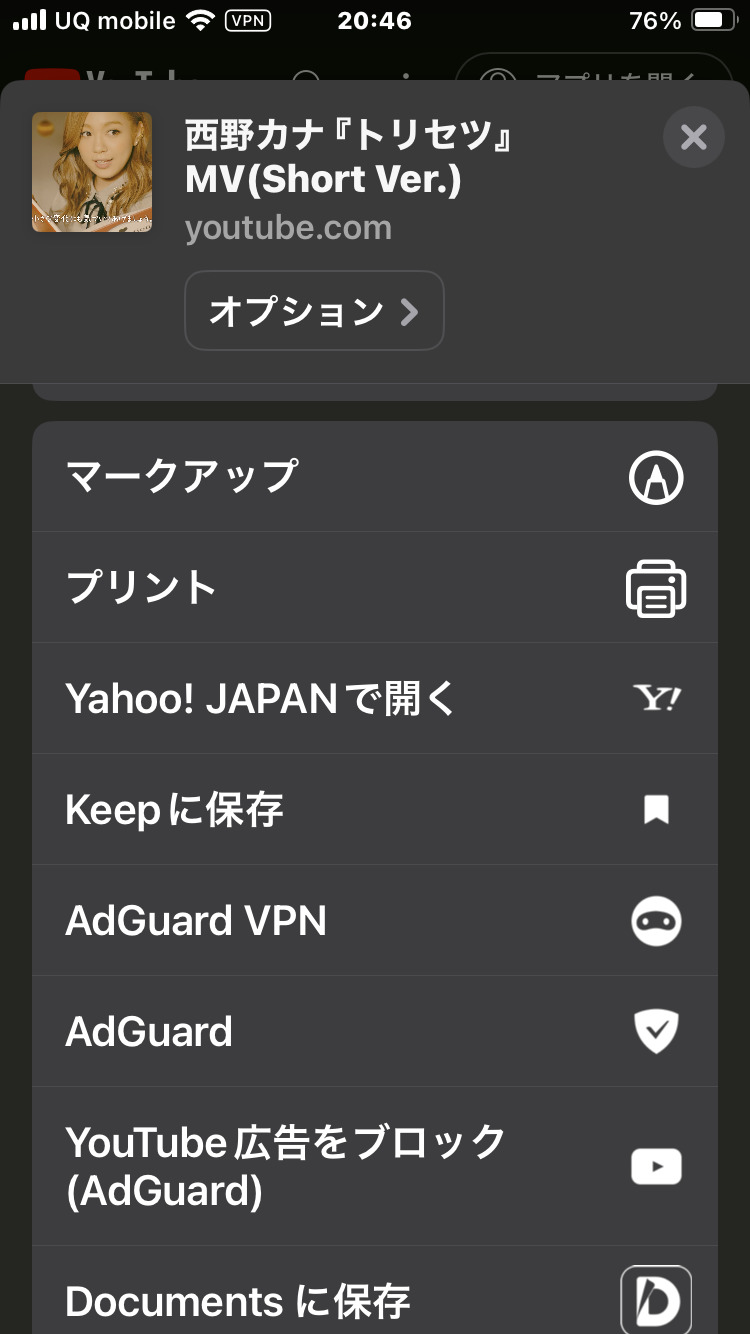Viewport: 750px width, 1334px height.
Task: Choose the プリント action
Action: [375, 587]
